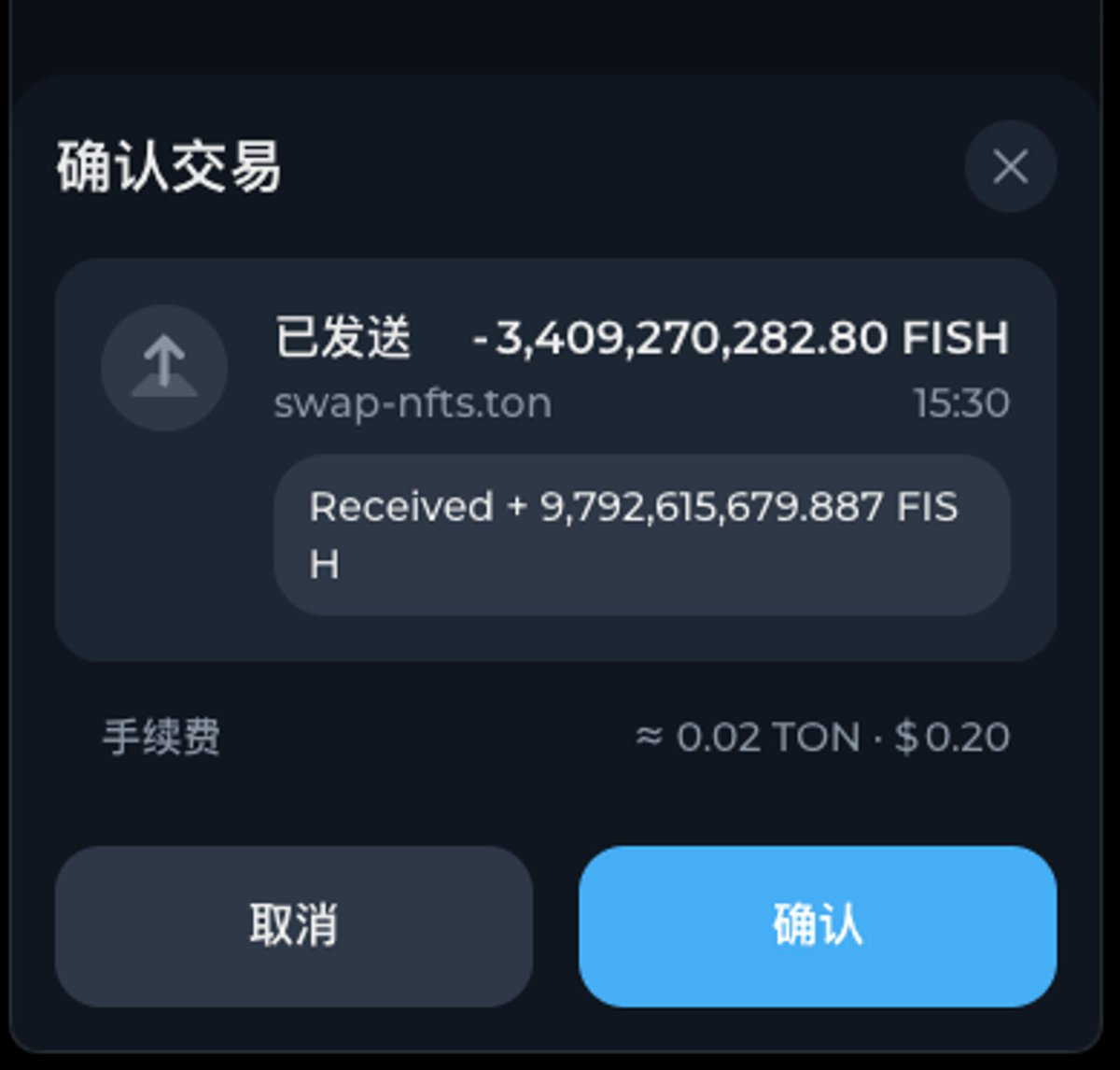Tap 取消 to cancel the transaction
This screenshot has width=1120, height=1070.
tap(293, 925)
